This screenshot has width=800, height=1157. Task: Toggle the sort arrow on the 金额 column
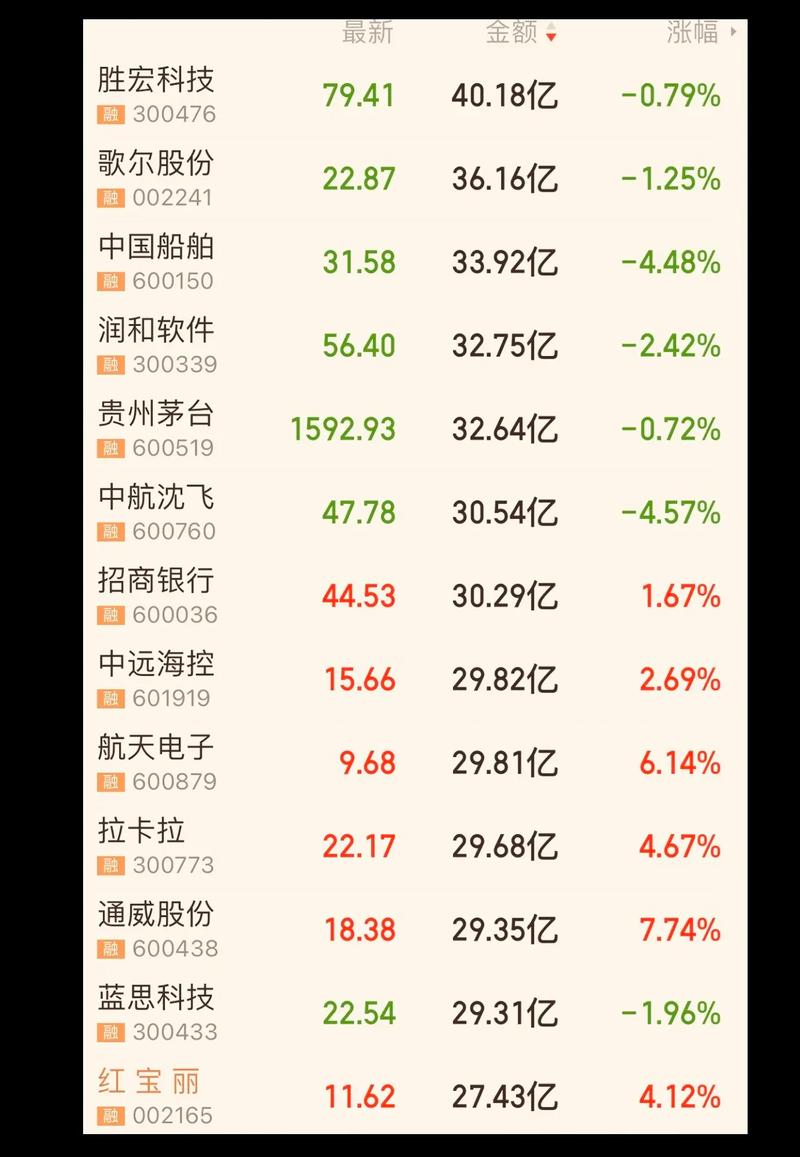(x=551, y=31)
